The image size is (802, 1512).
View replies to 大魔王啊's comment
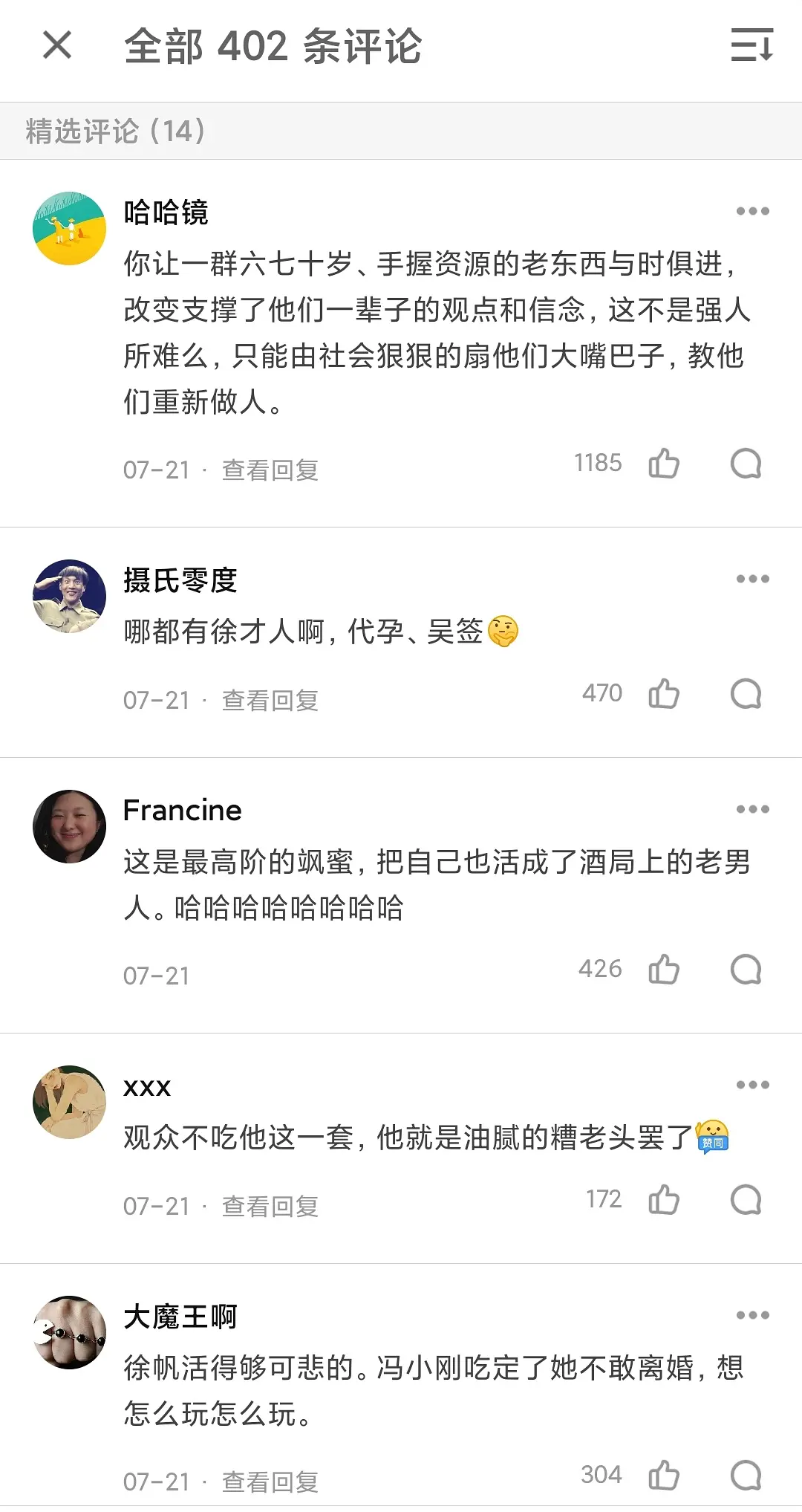[270, 1482]
